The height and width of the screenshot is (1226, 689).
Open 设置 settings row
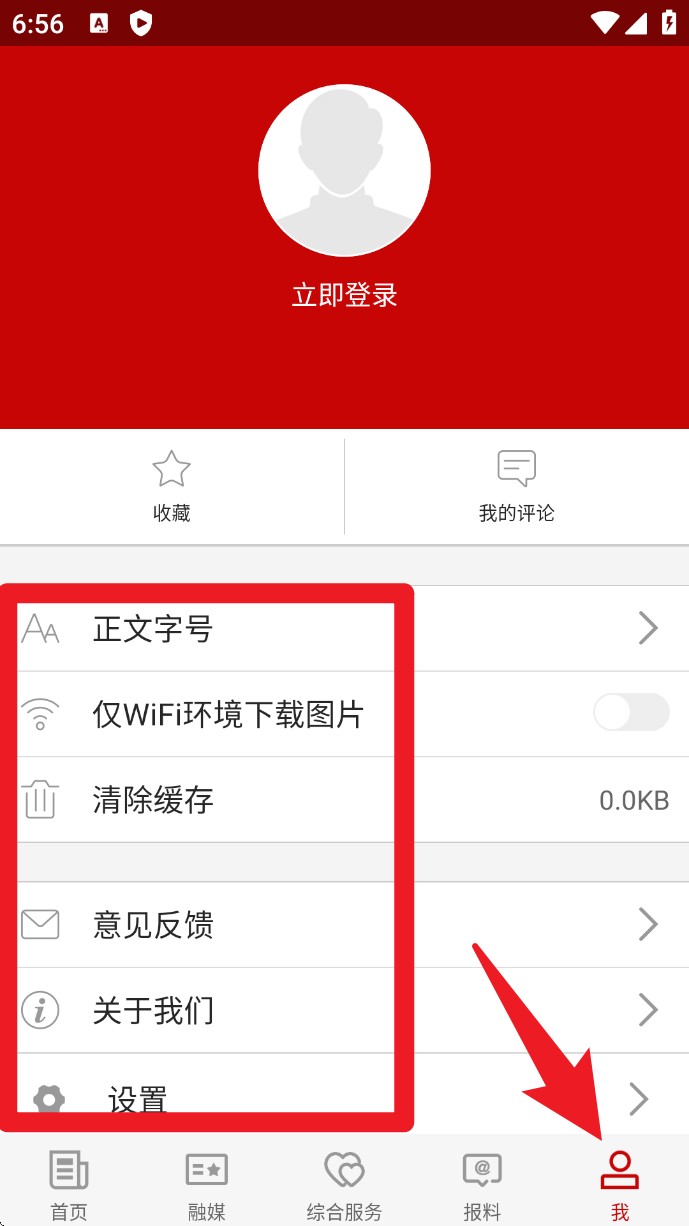click(344, 1098)
